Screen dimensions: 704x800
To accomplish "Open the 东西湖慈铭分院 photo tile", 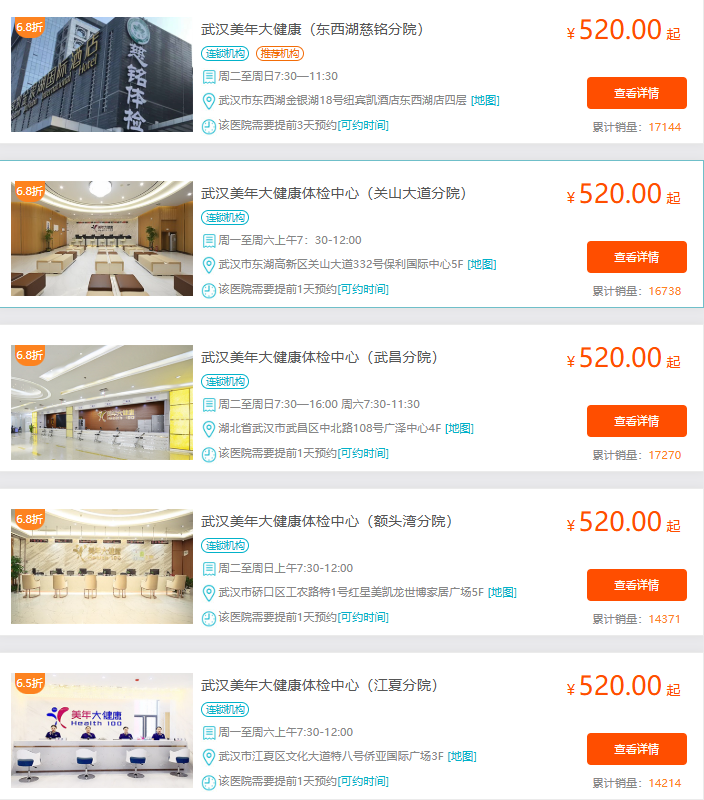I will coord(102,75).
